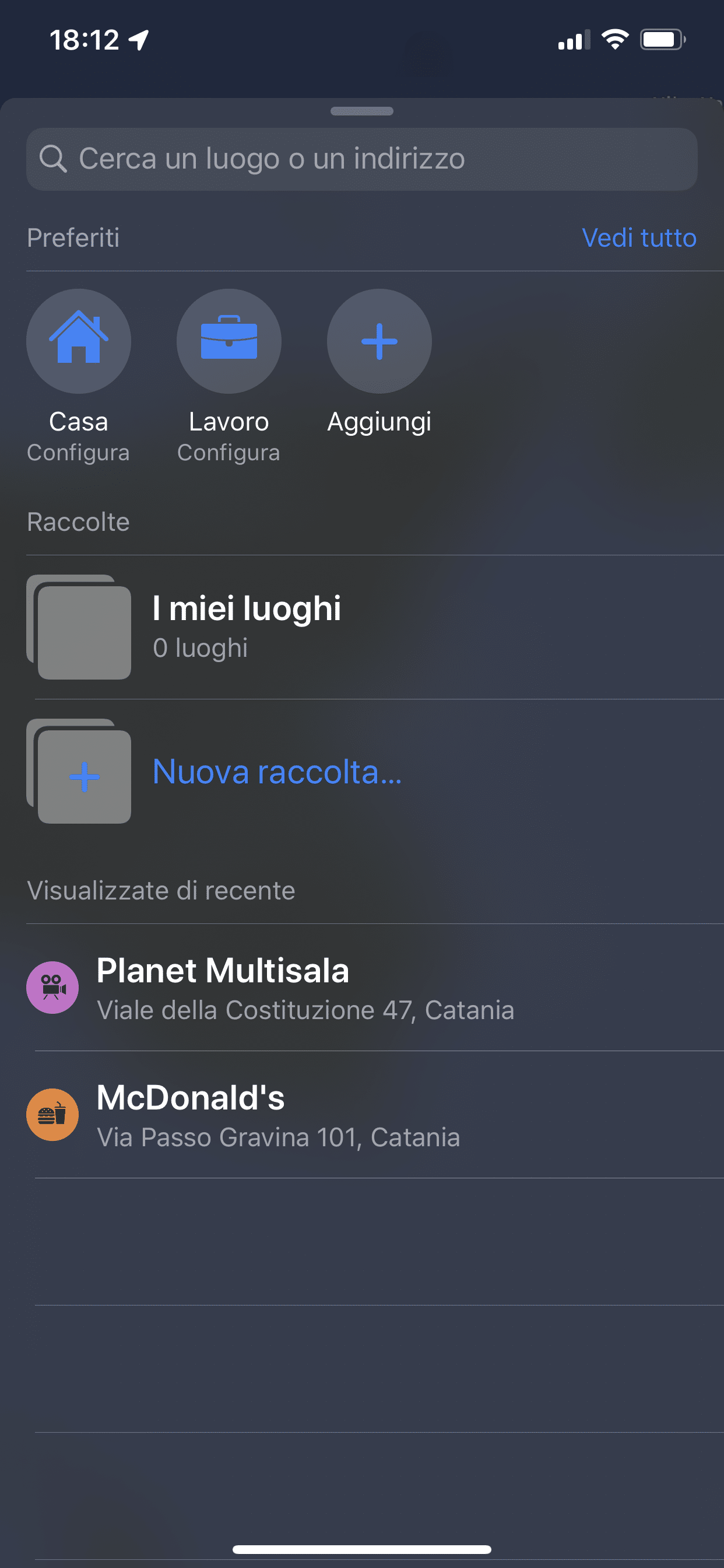This screenshot has height=1568, width=724.
Task: Open the Planet Multisala recent place
Action: click(x=375, y=988)
